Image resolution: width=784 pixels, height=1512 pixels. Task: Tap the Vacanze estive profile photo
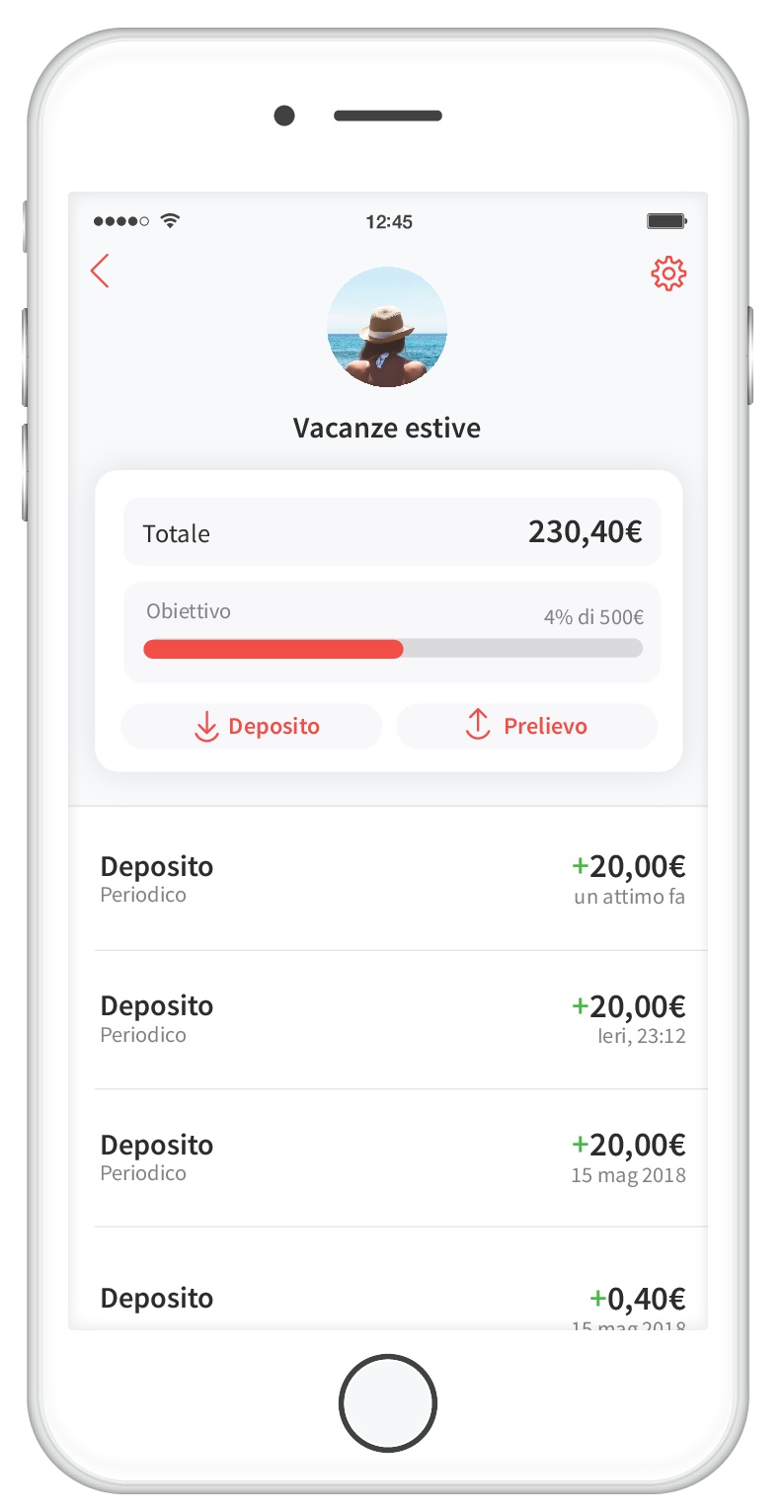(387, 327)
